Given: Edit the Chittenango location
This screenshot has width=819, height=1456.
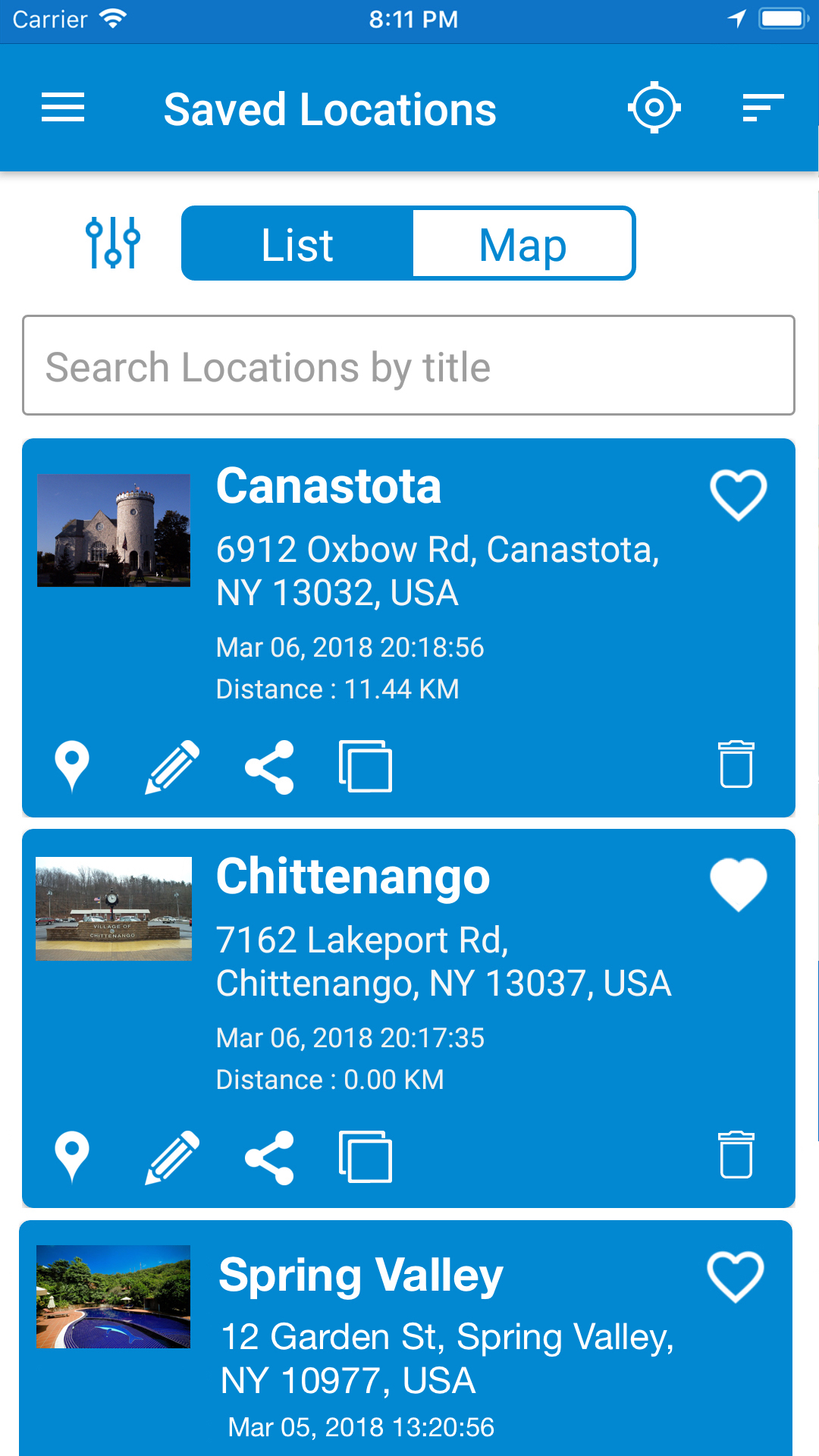Looking at the screenshot, I should coord(172,1158).
